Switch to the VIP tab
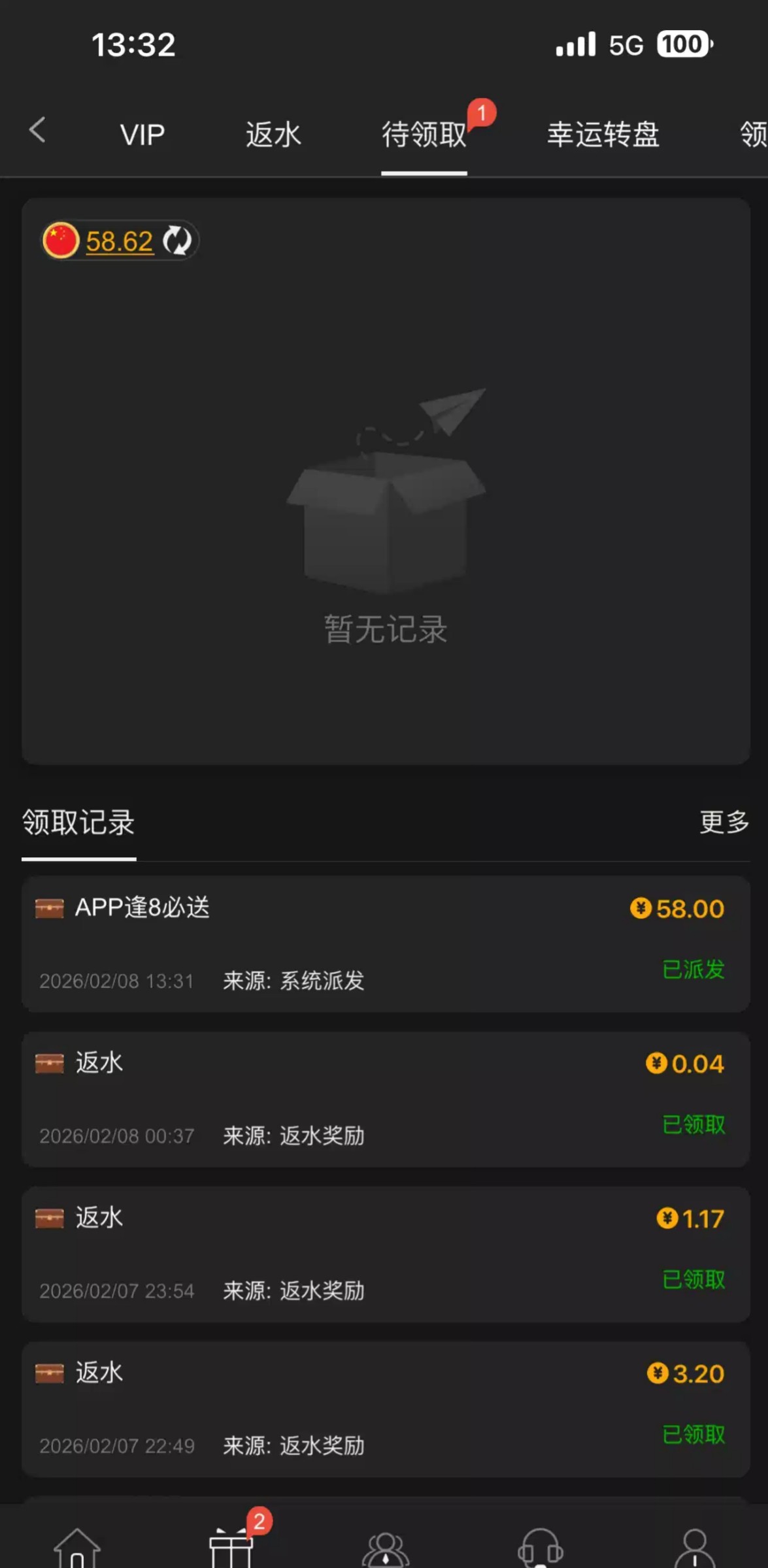 [142, 135]
